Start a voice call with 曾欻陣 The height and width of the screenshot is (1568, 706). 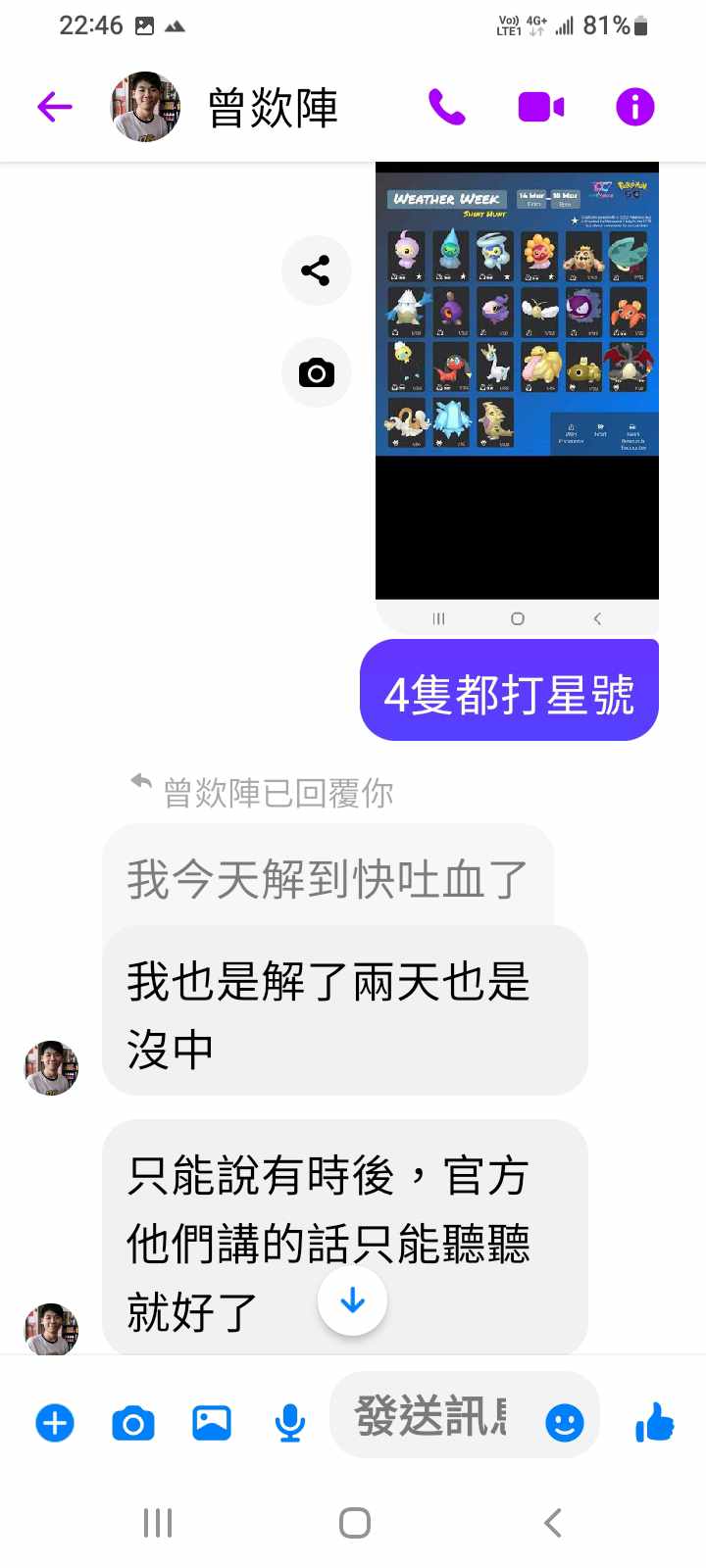446,107
